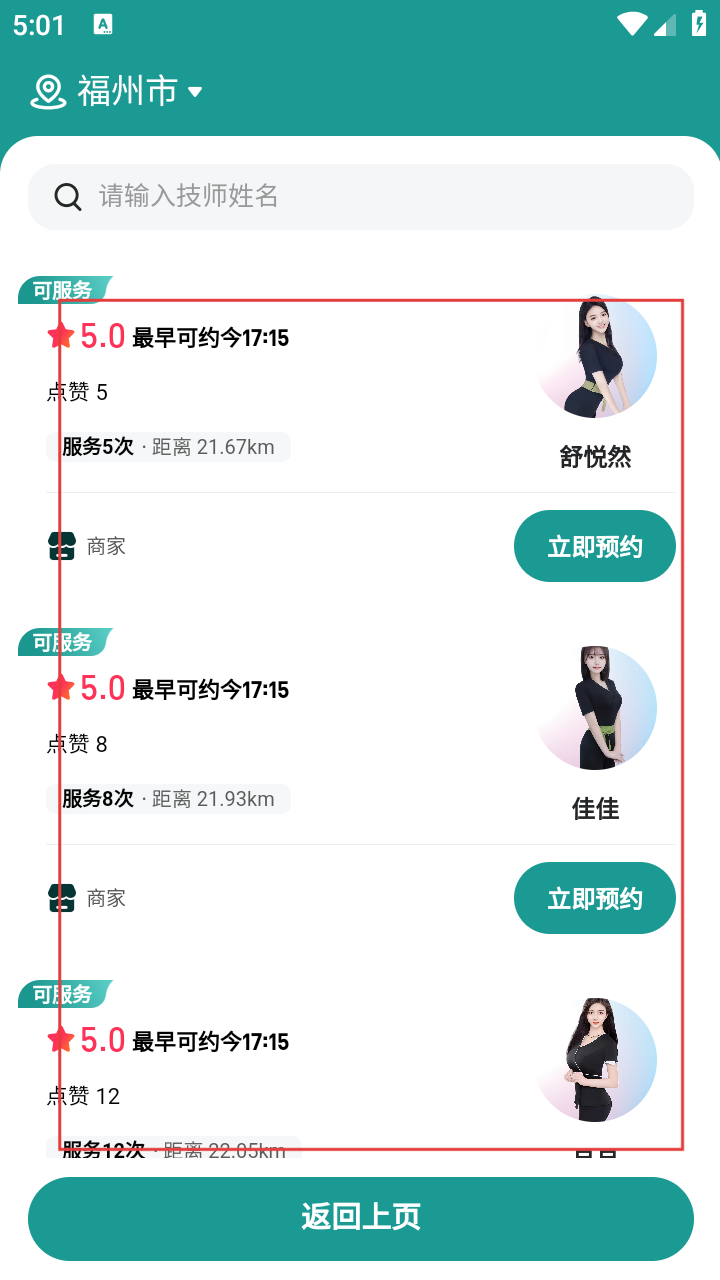View 佳佳's profile photo
720x1280 pixels.
[596, 708]
